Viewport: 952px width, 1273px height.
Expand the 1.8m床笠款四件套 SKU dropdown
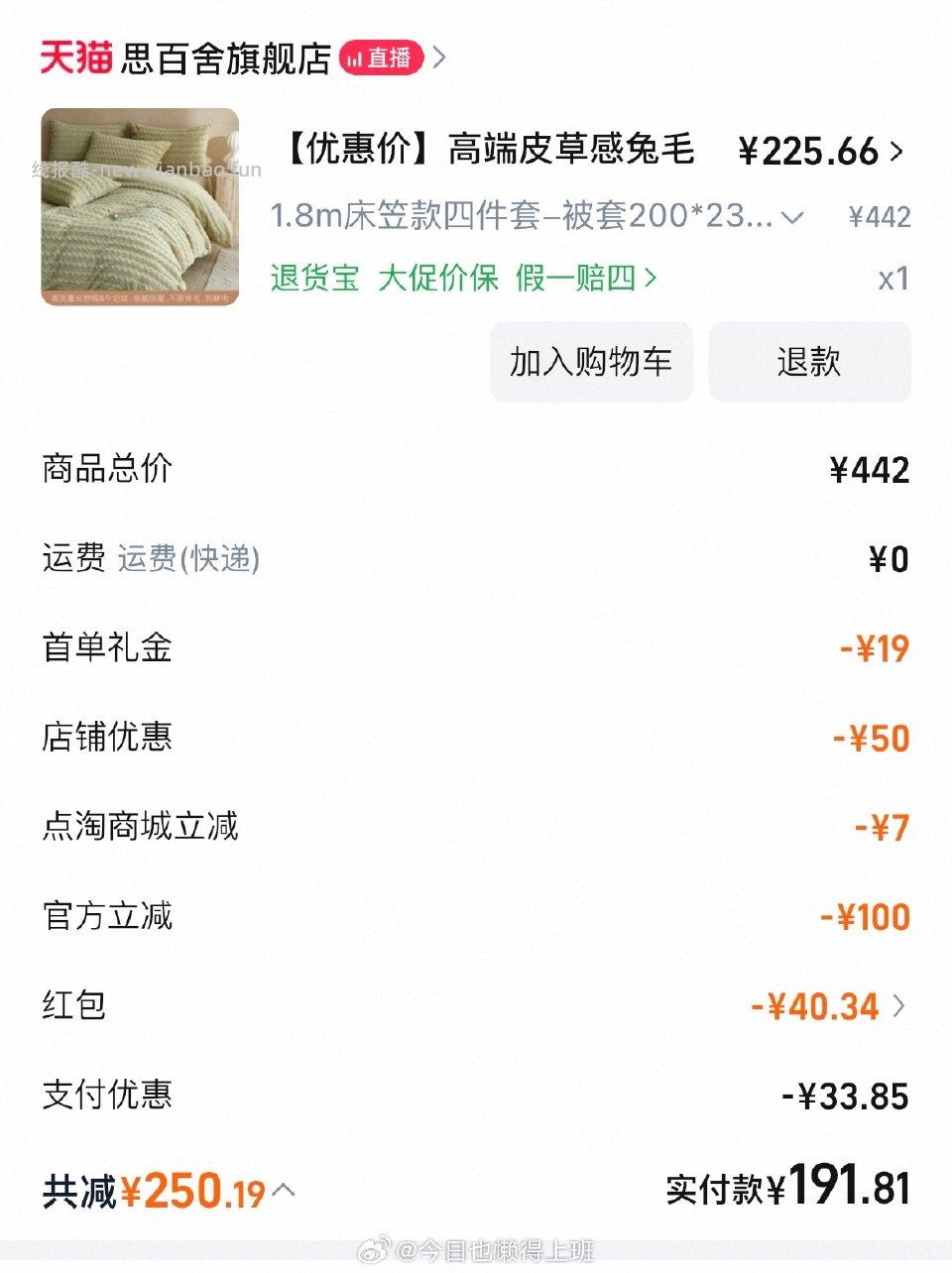[x=792, y=218]
